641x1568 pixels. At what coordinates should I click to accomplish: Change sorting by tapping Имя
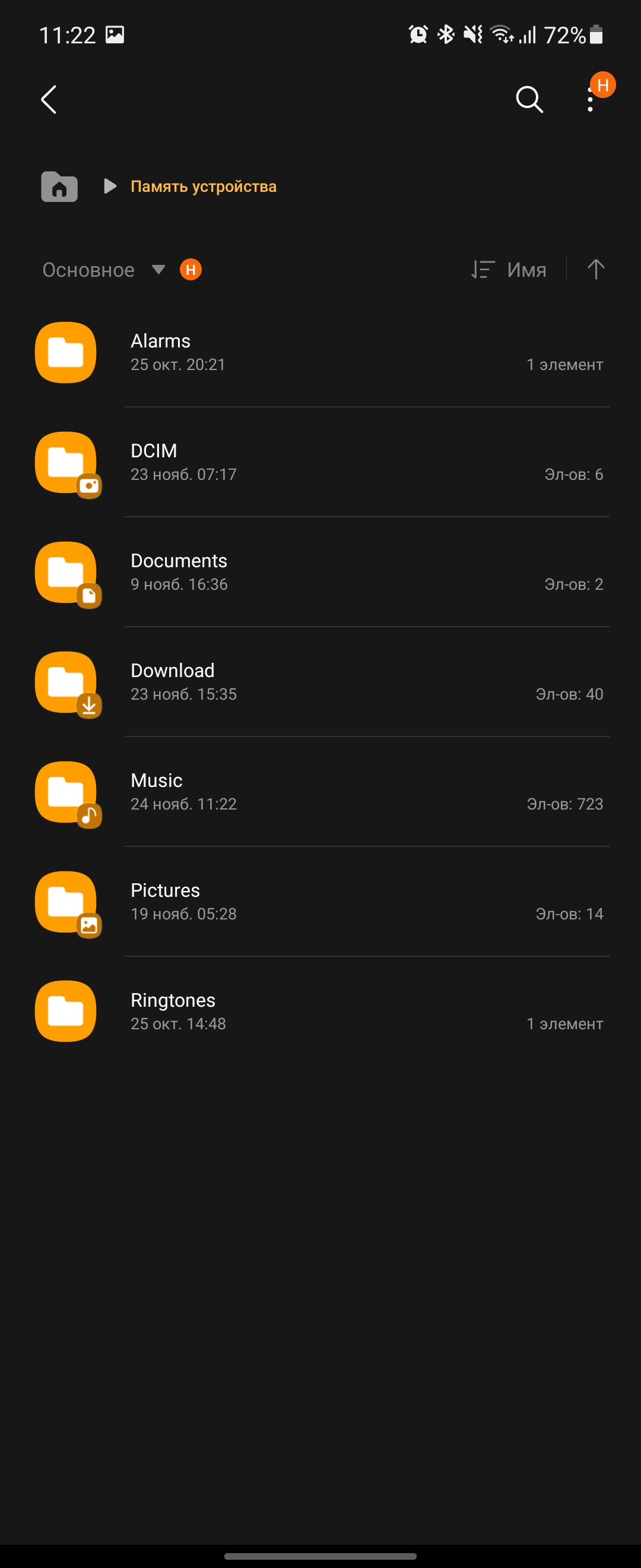(x=510, y=270)
